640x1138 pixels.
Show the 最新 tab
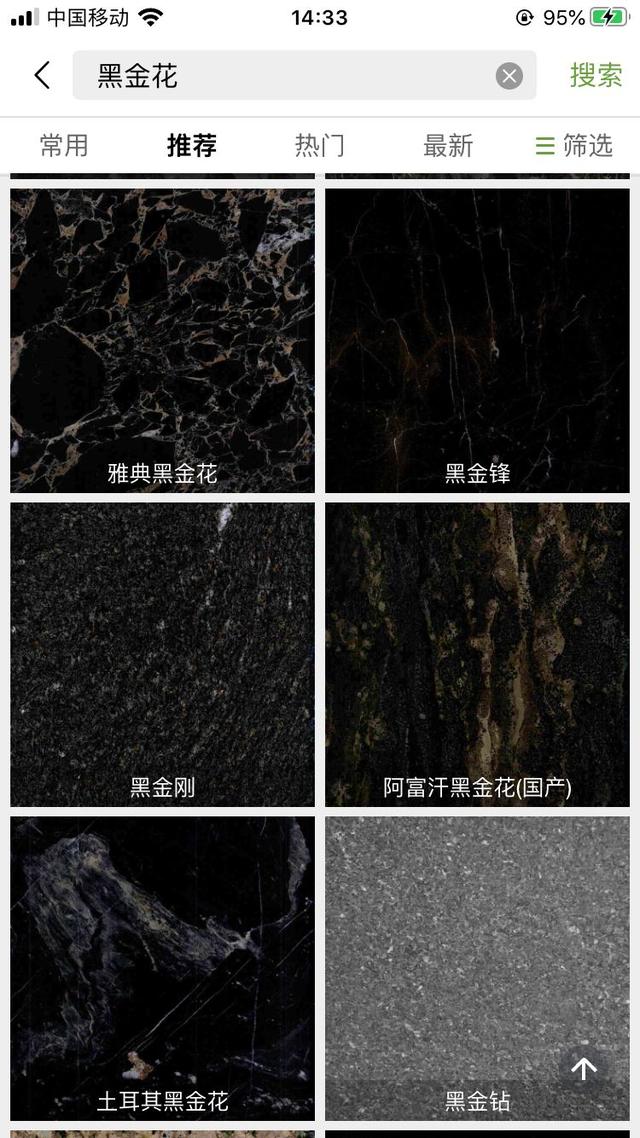(448, 145)
